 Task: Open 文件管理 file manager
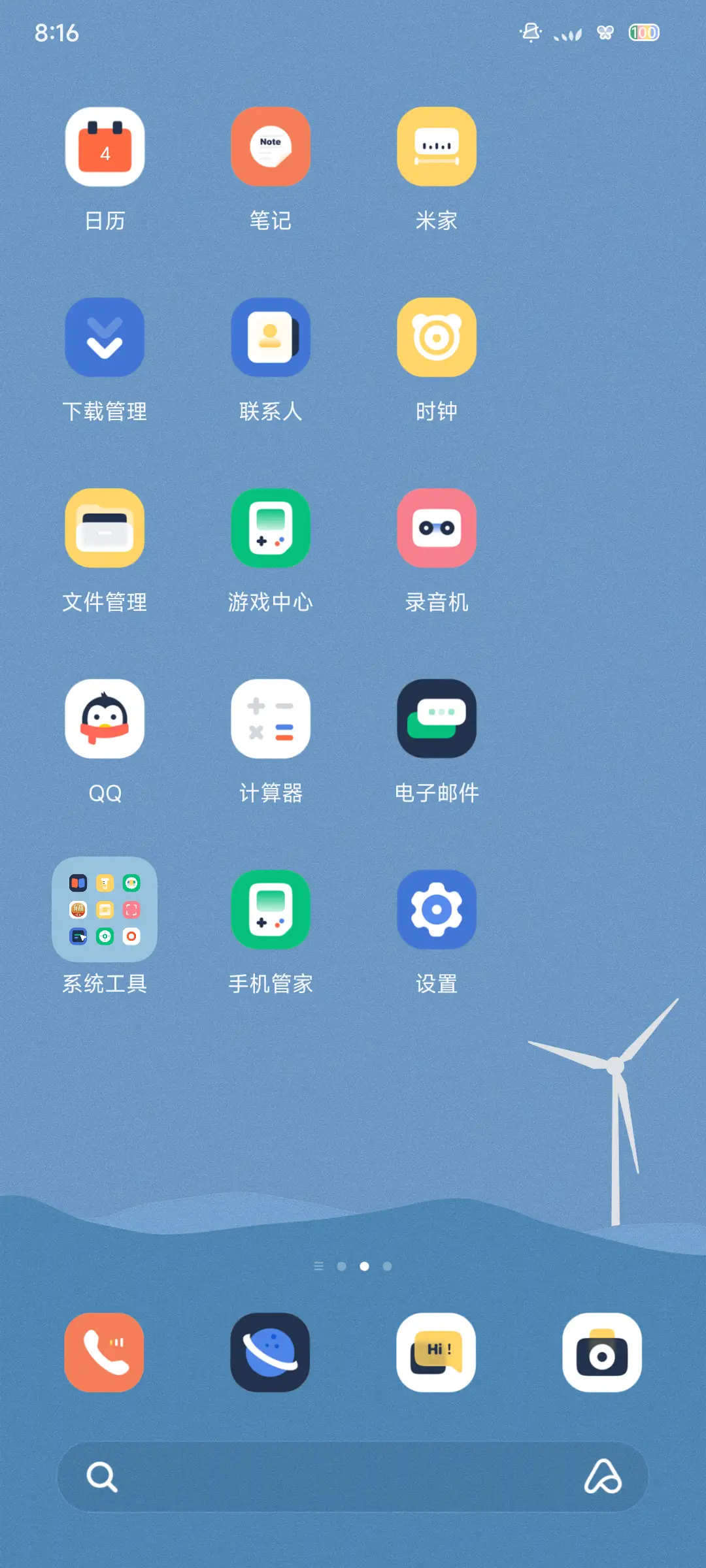[x=105, y=528]
